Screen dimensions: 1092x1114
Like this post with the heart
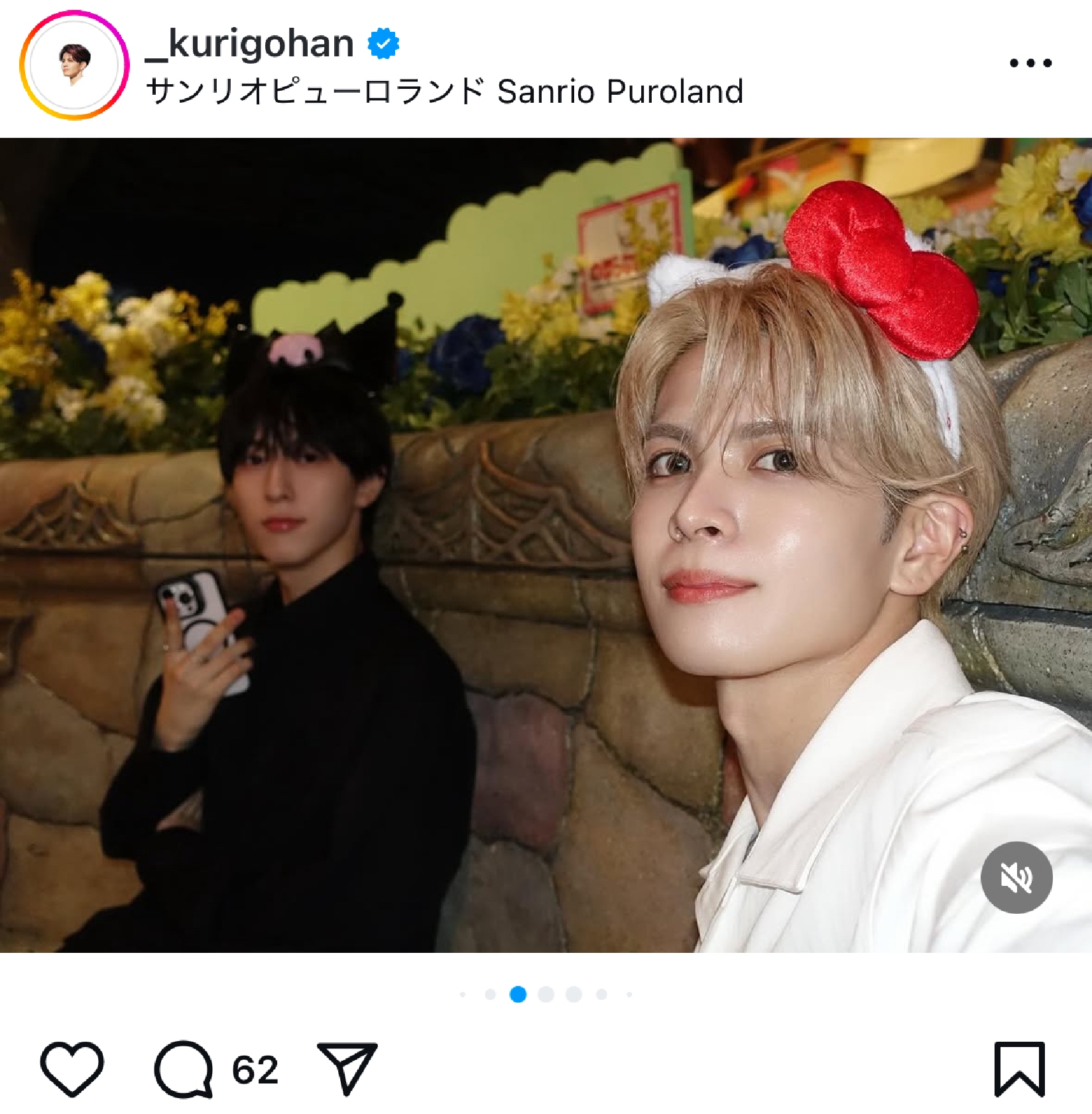pos(72,1069)
